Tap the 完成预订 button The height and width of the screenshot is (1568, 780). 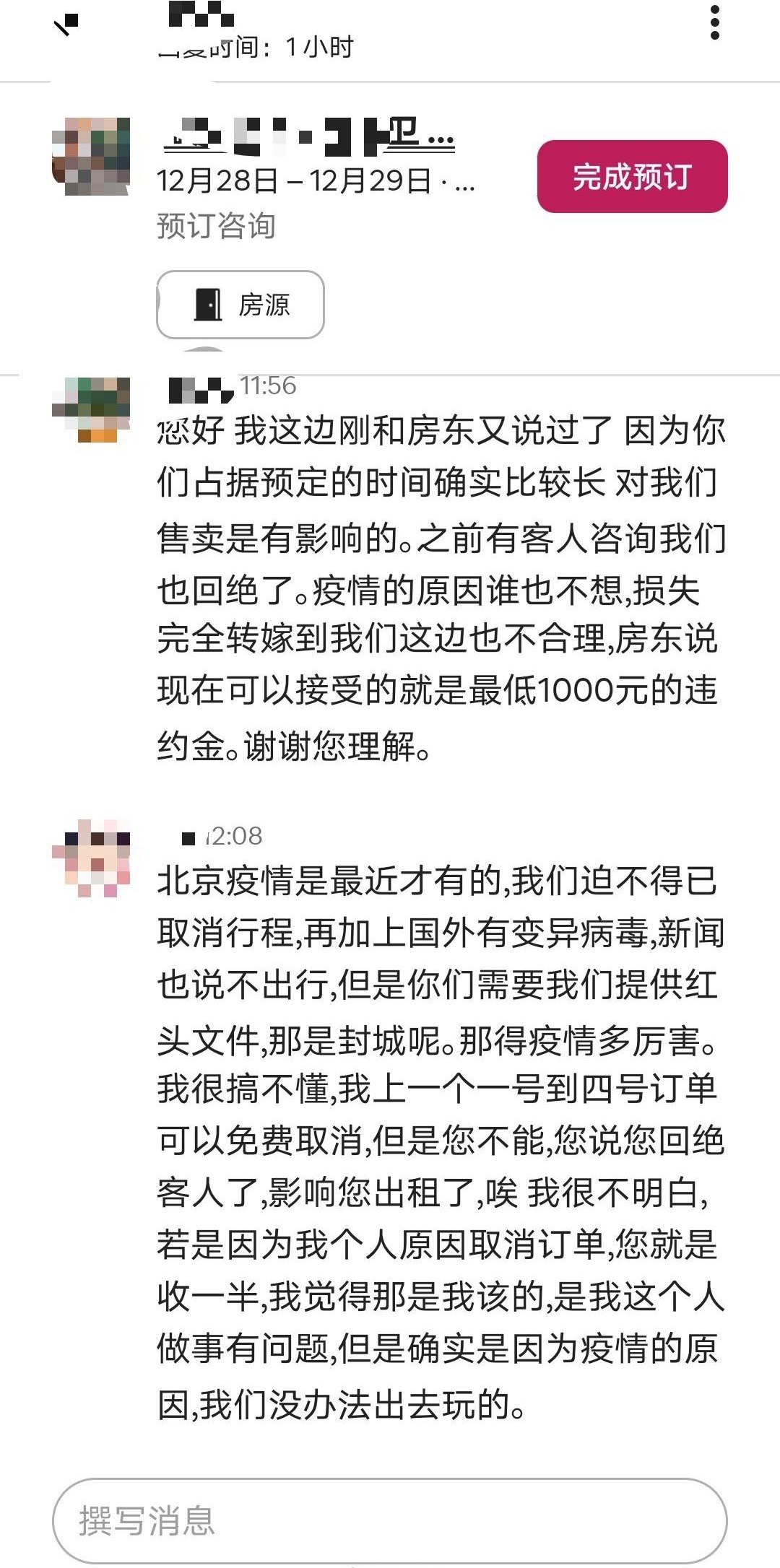[632, 177]
